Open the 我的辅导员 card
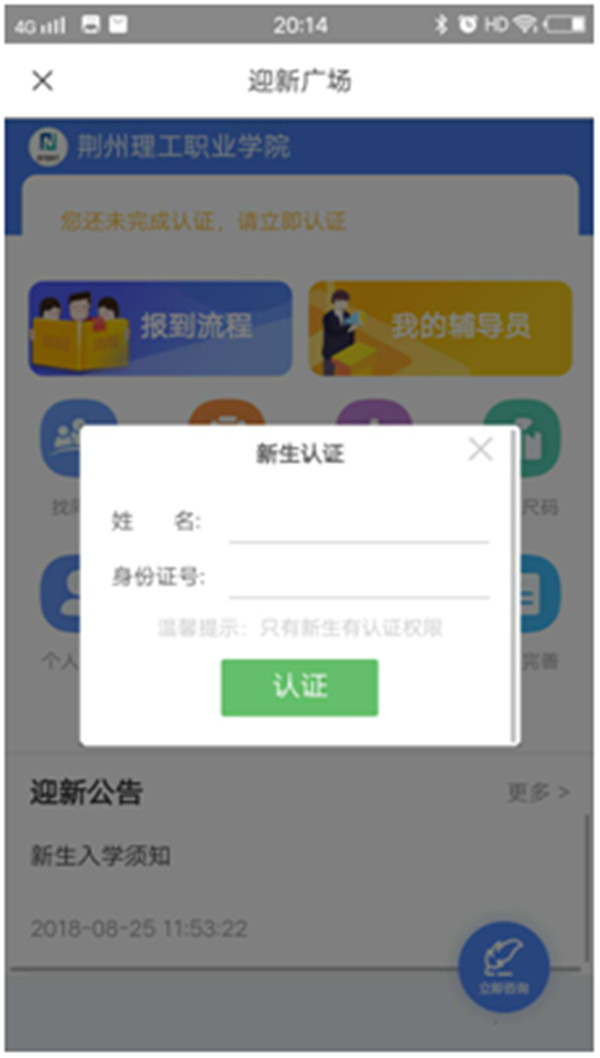The height and width of the screenshot is (1058, 600). (441, 328)
